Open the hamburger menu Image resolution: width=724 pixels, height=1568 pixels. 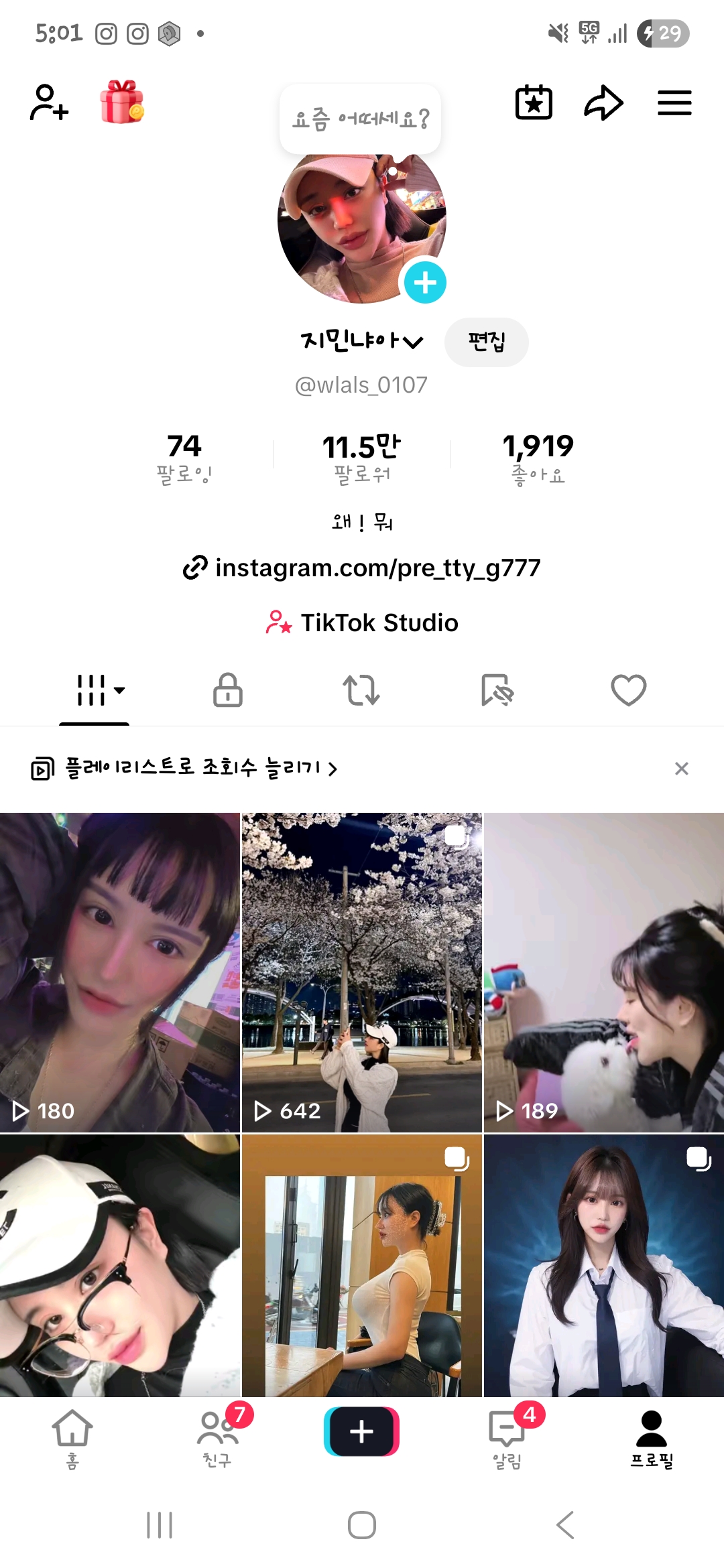[x=674, y=103]
